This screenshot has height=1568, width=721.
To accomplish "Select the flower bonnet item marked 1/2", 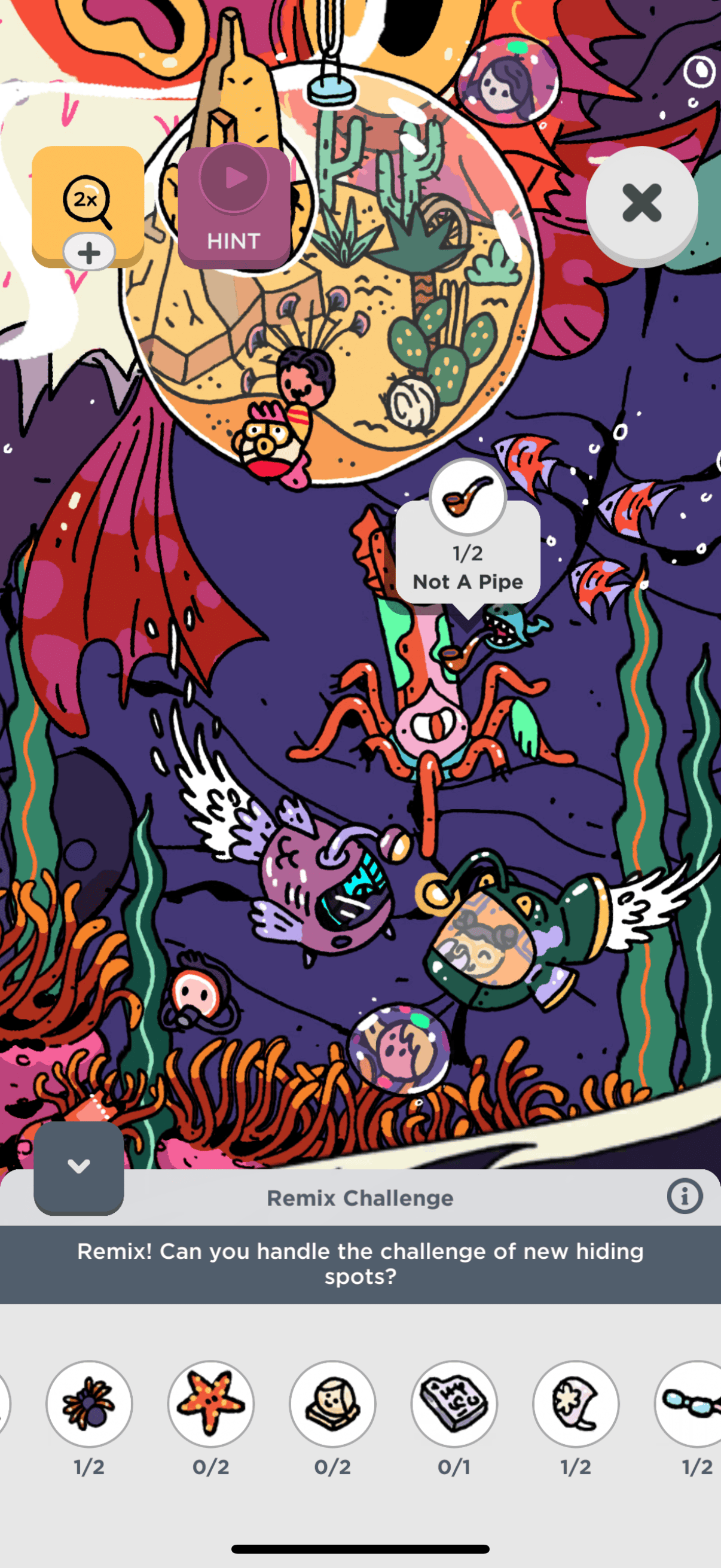I will tap(576, 1403).
